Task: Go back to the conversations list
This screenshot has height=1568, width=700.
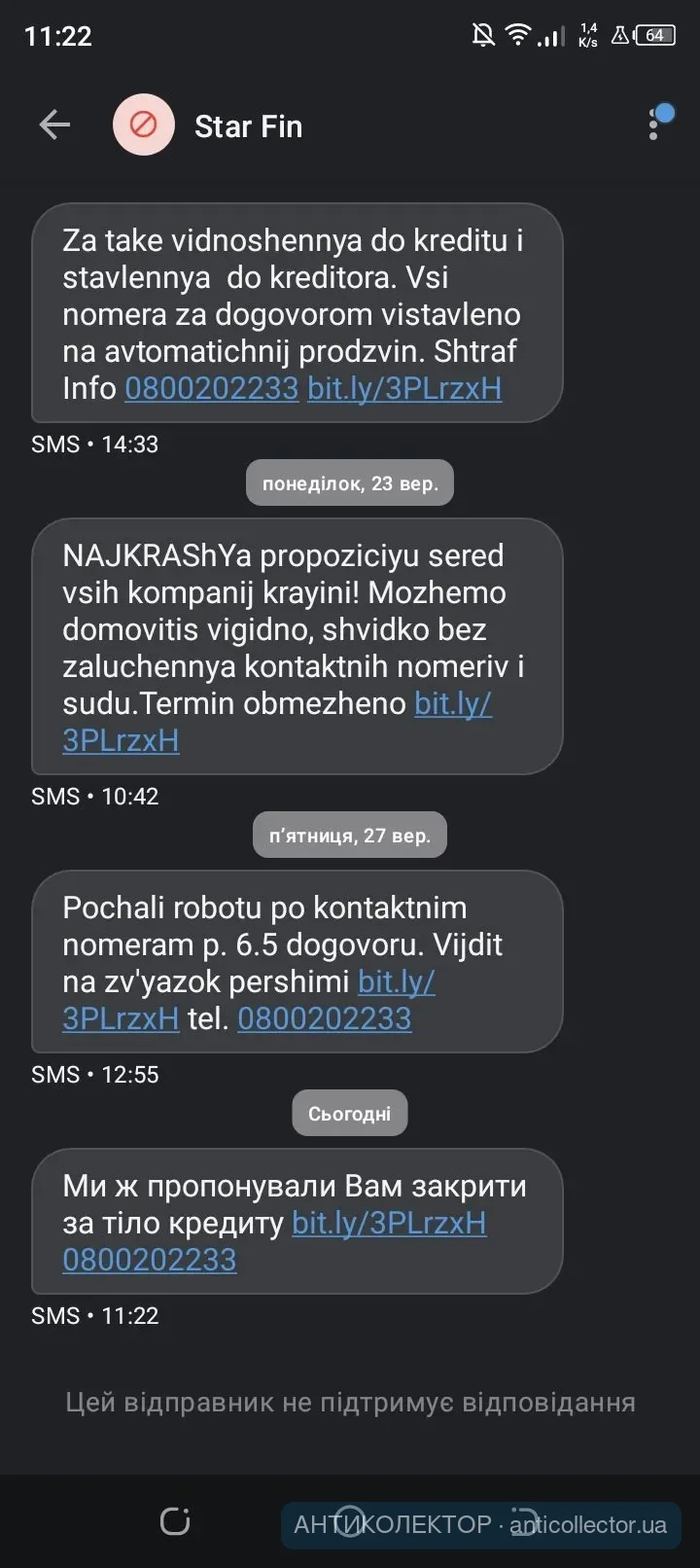Action: coord(54,125)
